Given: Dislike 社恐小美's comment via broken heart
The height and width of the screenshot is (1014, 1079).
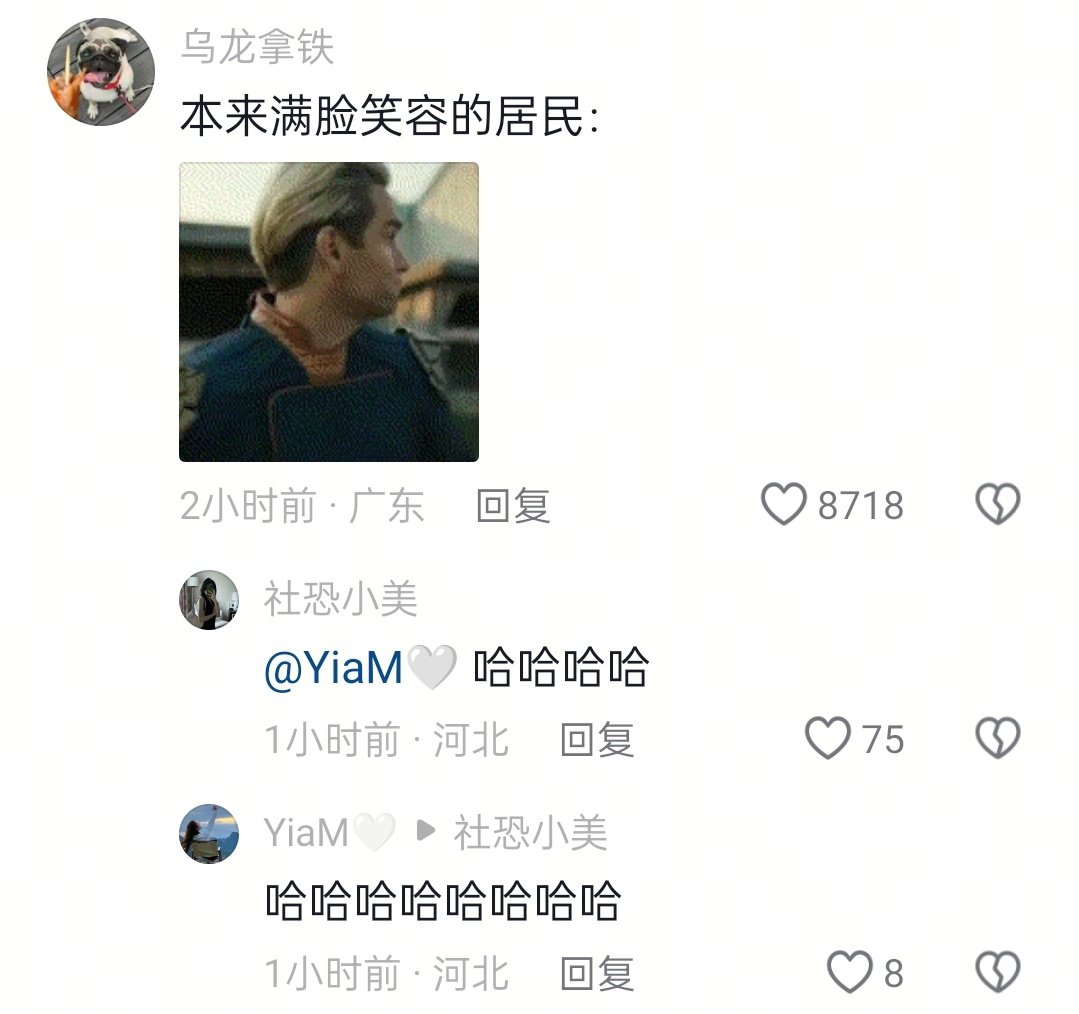Looking at the screenshot, I should point(997,739).
